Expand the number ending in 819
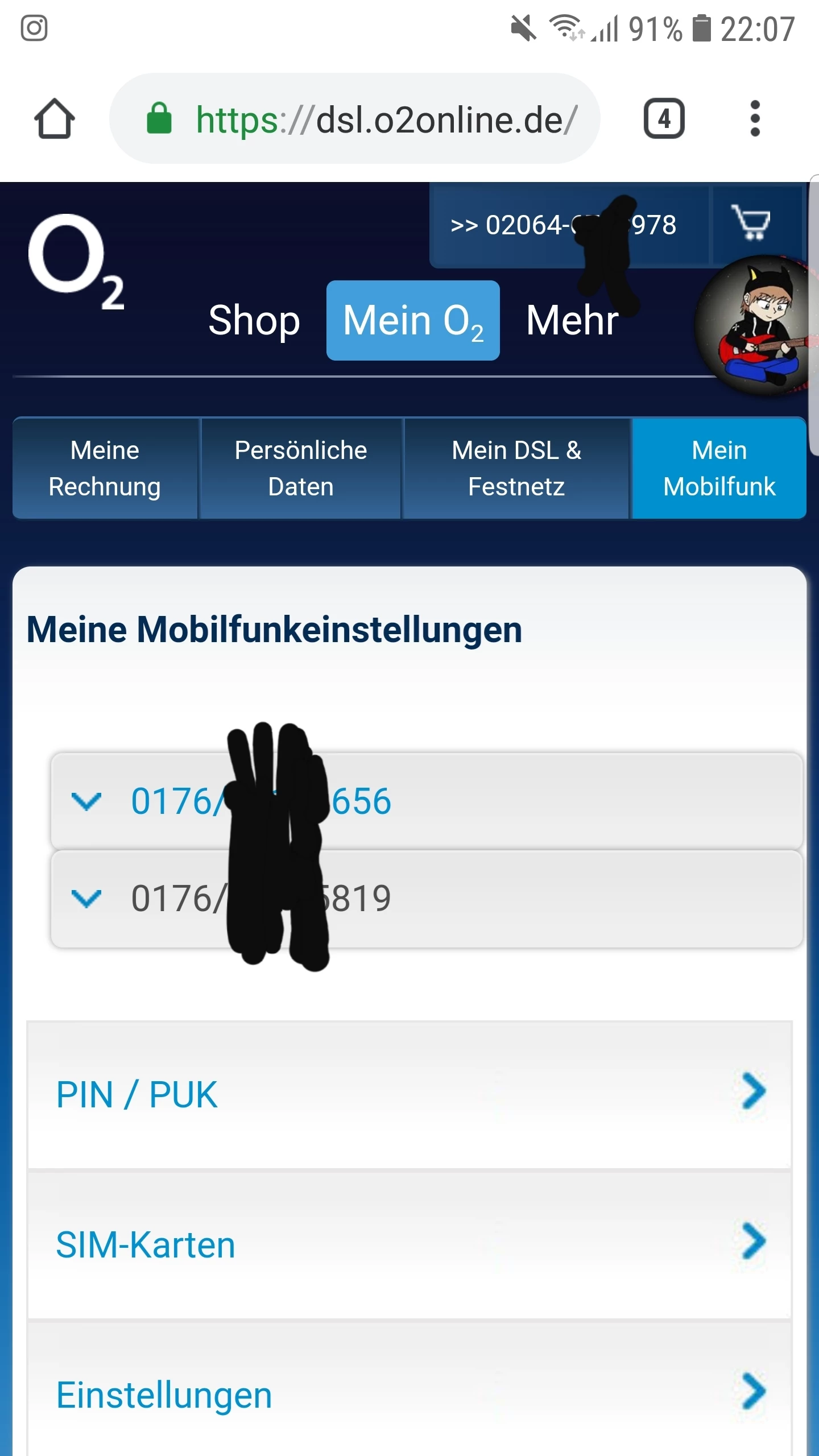 [427, 899]
